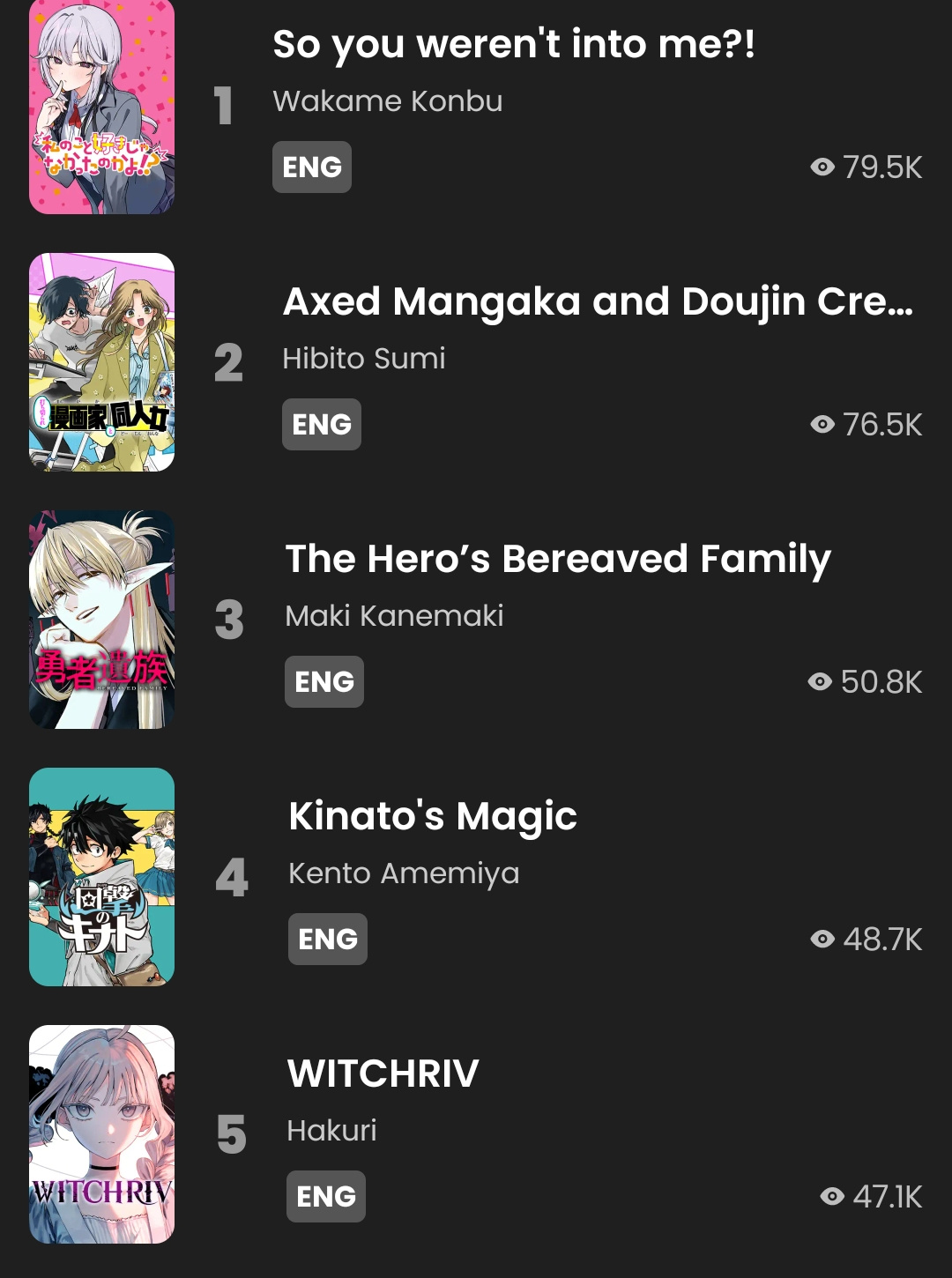View The Hero's Bereaved Family
Viewport: 952px width, 1278px height.
557,560
